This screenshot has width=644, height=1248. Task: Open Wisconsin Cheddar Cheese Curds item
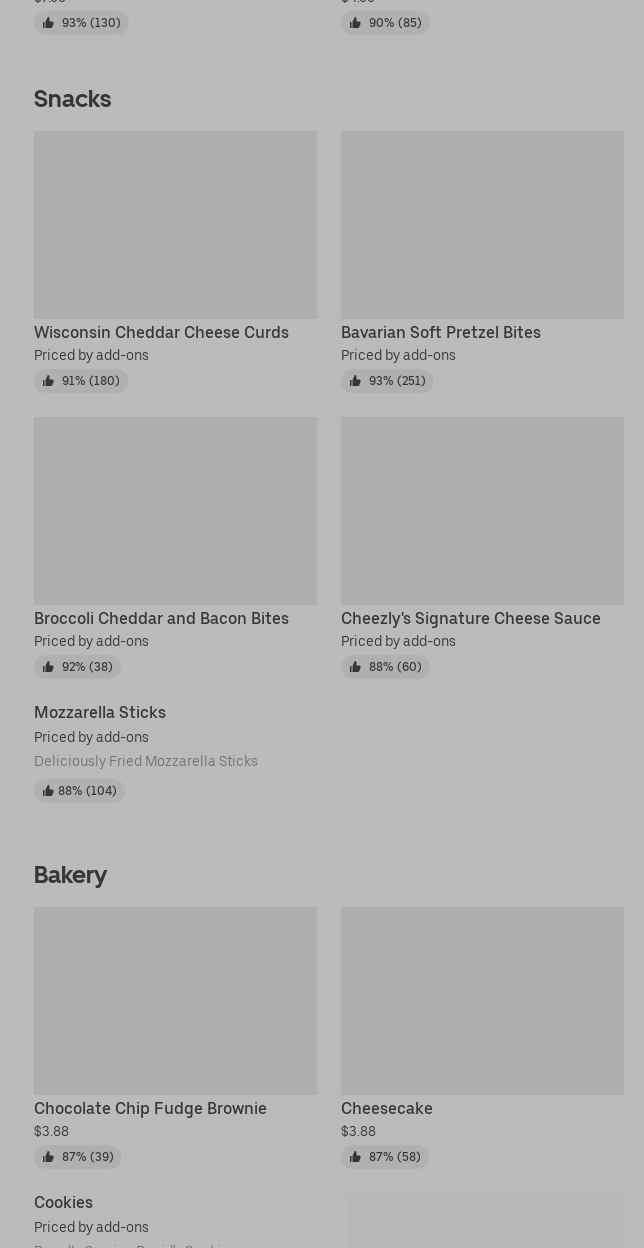[x=175, y=262]
